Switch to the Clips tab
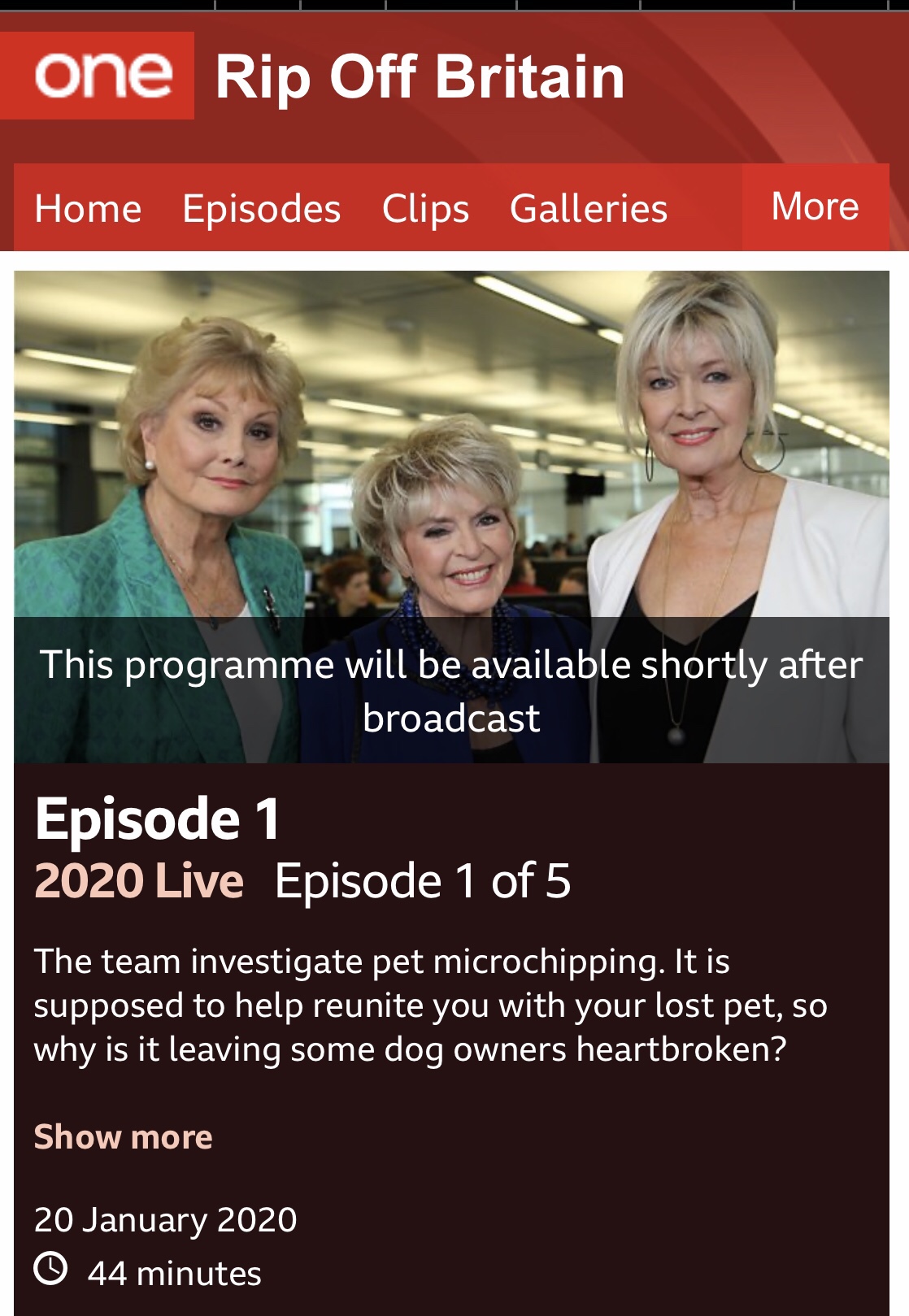 [425, 209]
